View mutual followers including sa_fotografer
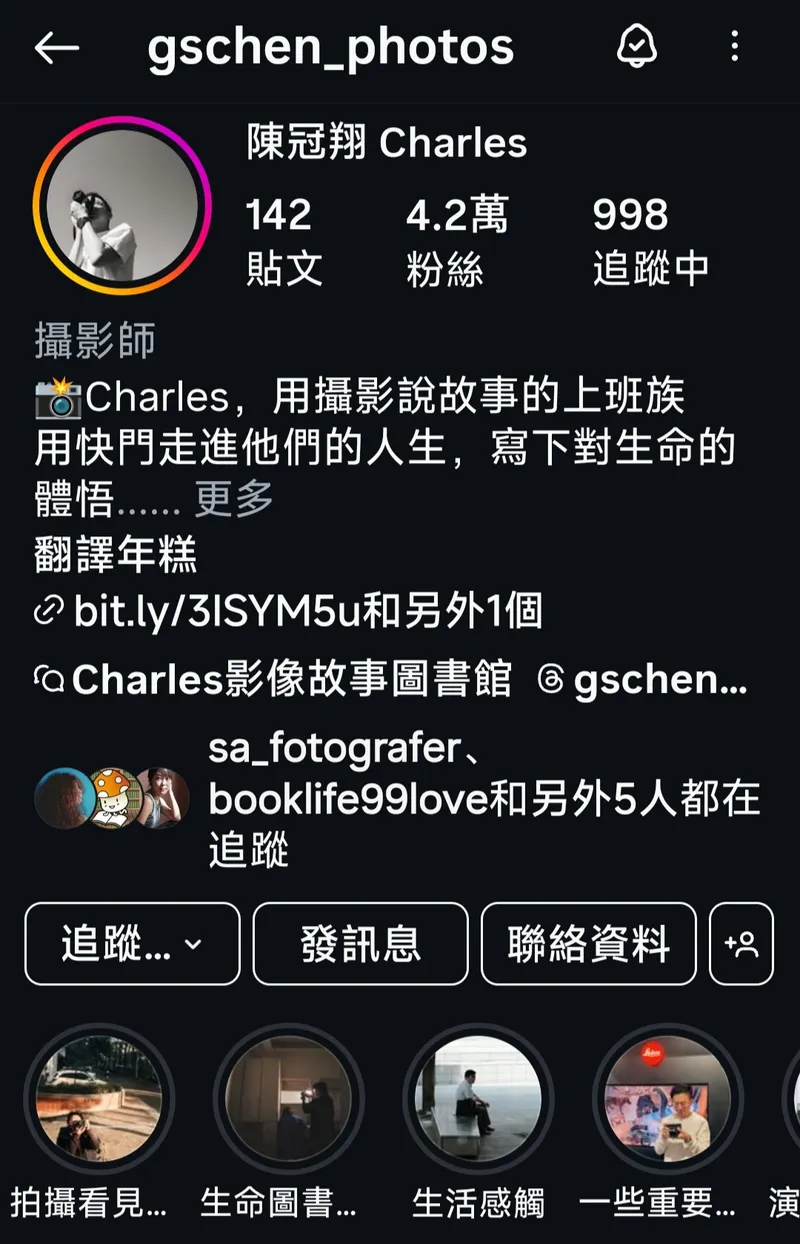 pos(400,800)
